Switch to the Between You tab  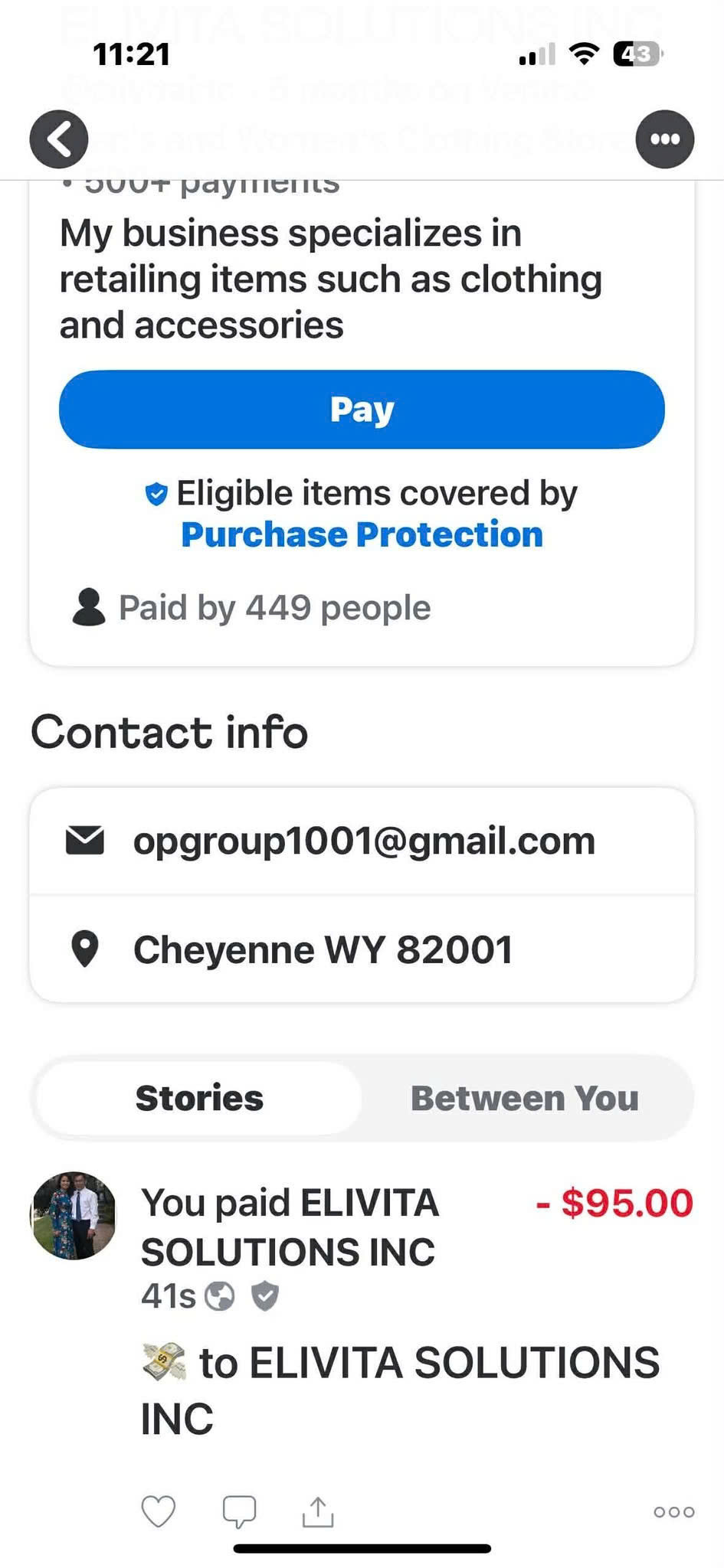coord(525,1098)
